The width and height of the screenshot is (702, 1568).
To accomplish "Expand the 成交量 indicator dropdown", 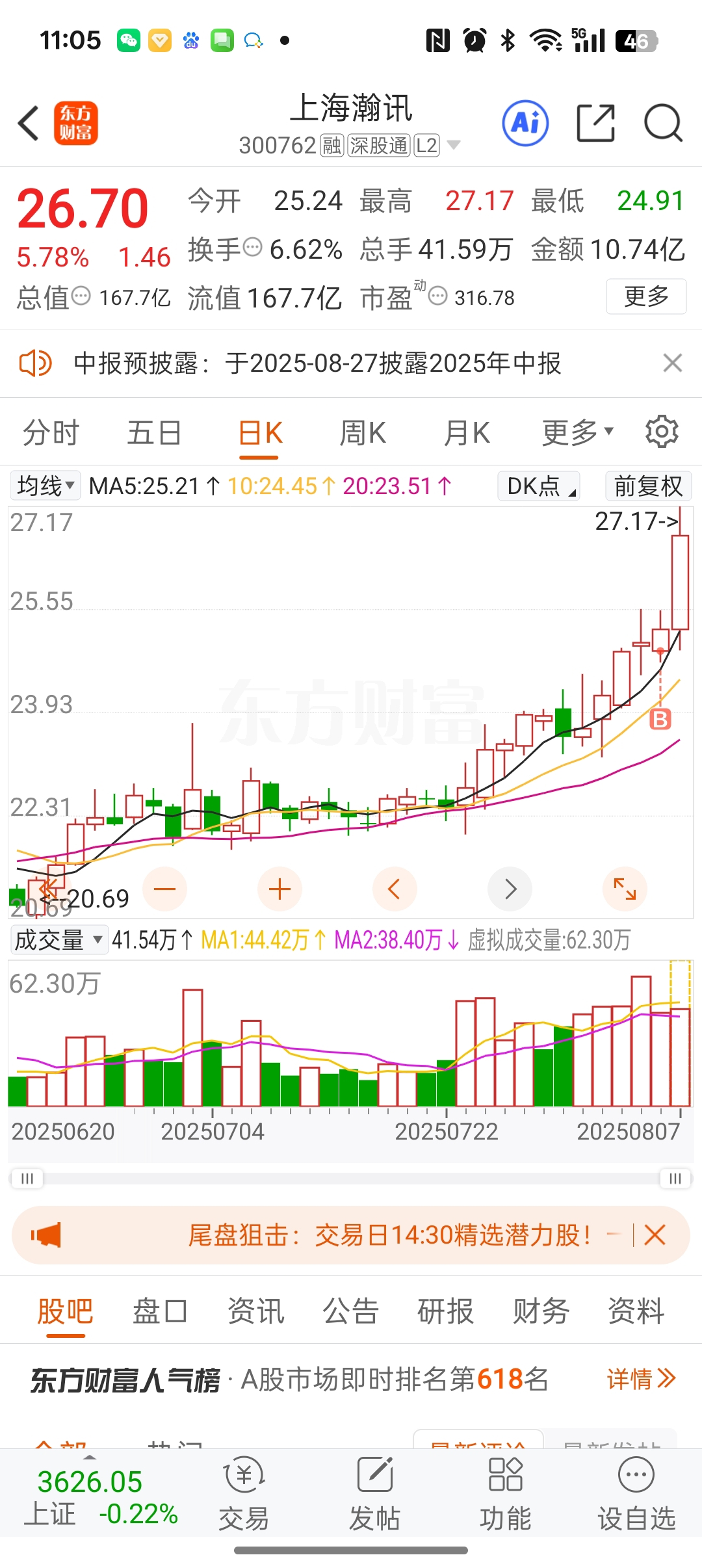I will pos(59,940).
